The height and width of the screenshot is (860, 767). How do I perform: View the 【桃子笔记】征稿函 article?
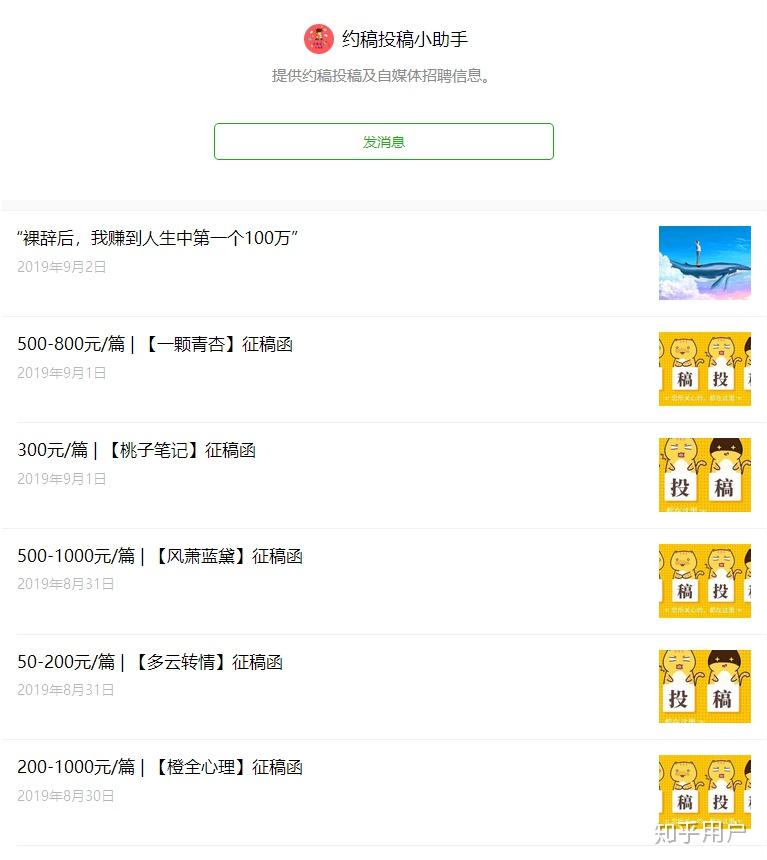[x=137, y=450]
